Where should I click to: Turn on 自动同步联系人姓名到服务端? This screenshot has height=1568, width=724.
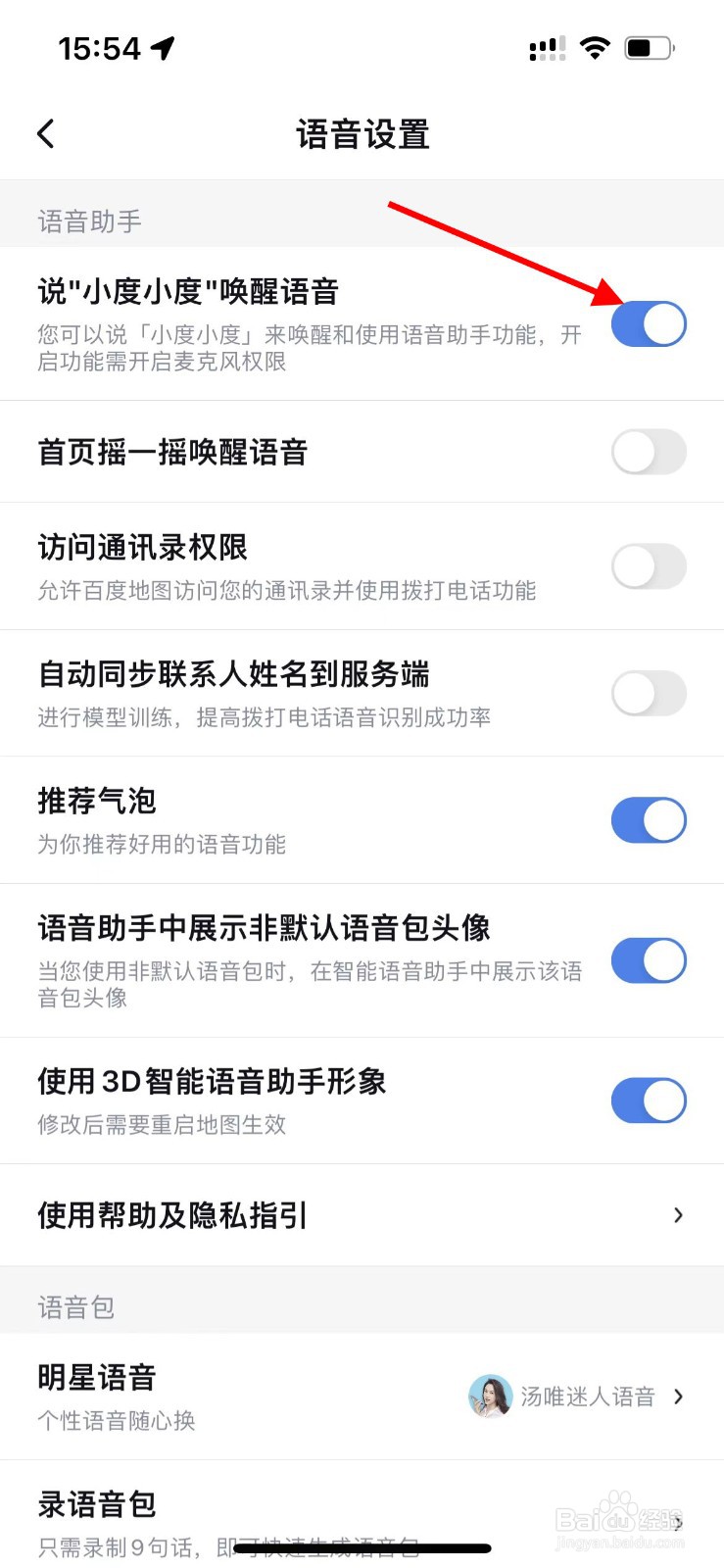pyautogui.click(x=649, y=693)
